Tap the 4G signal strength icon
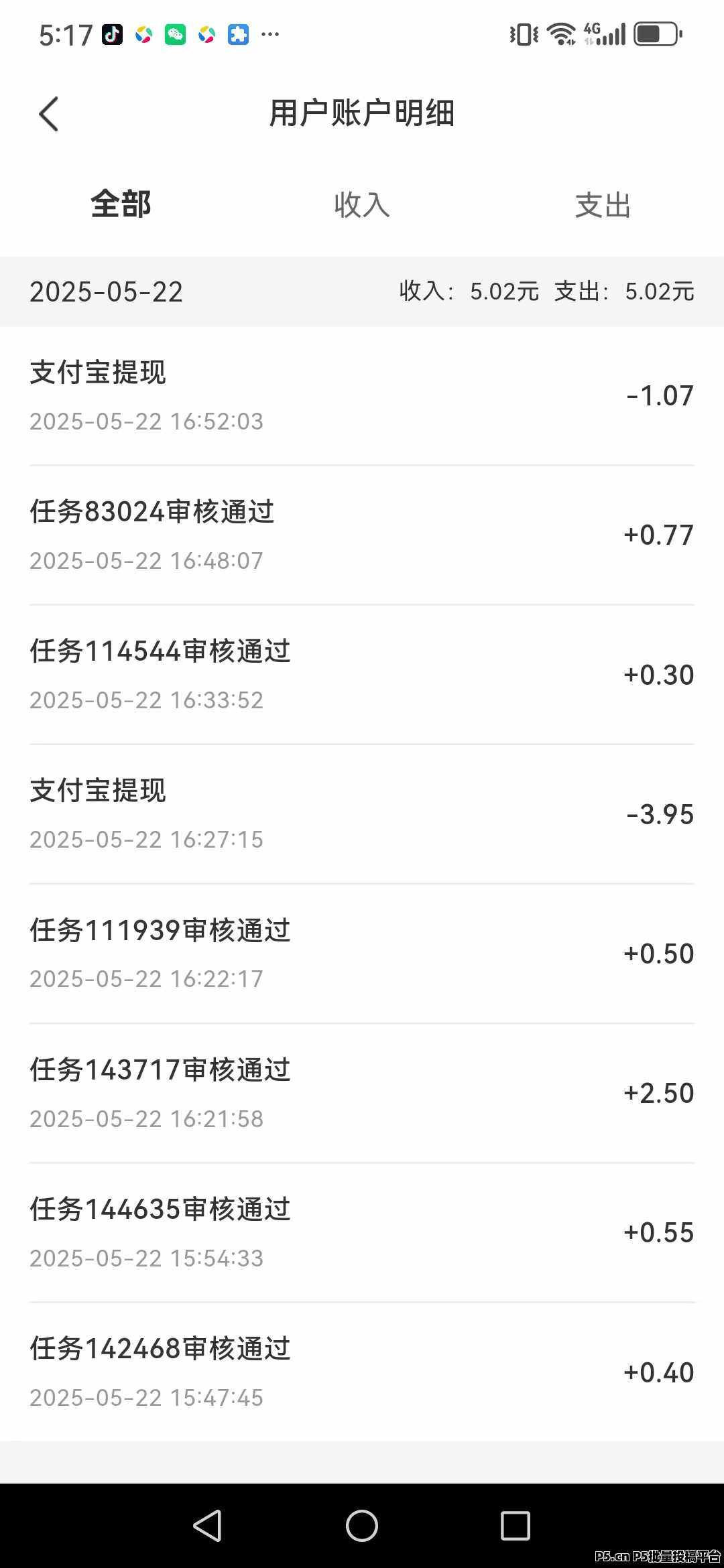The width and height of the screenshot is (724, 1568). [x=602, y=32]
